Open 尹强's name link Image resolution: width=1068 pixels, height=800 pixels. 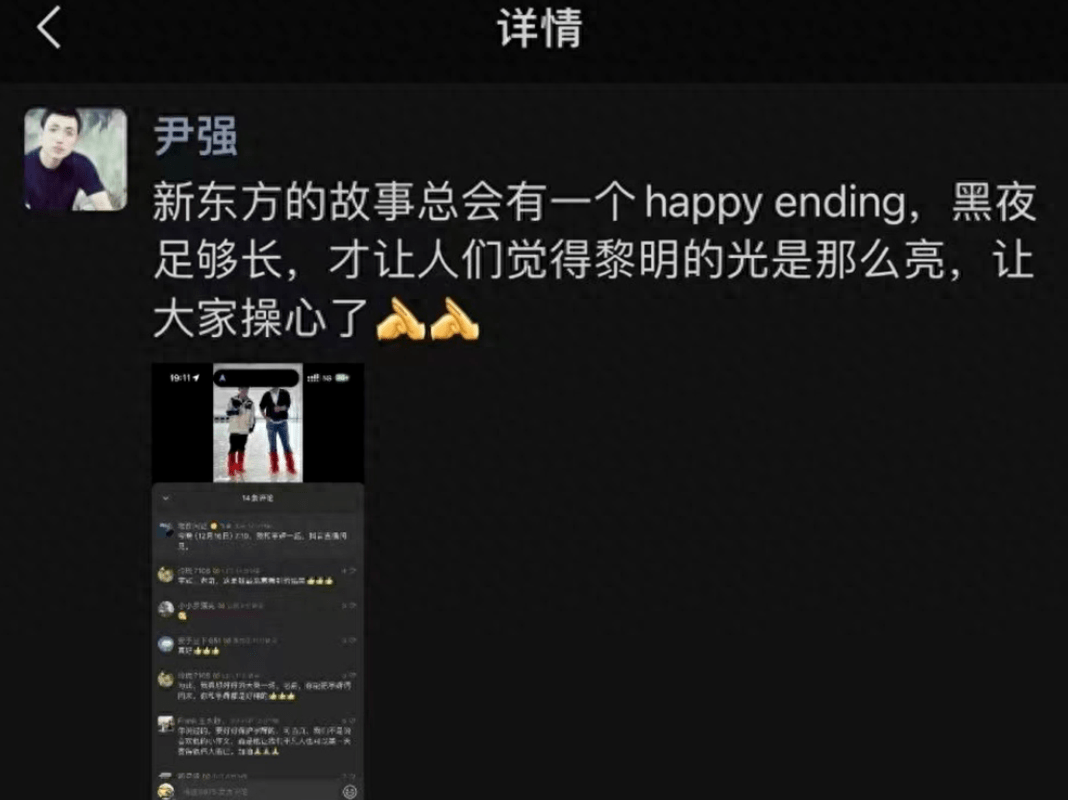click(x=195, y=135)
